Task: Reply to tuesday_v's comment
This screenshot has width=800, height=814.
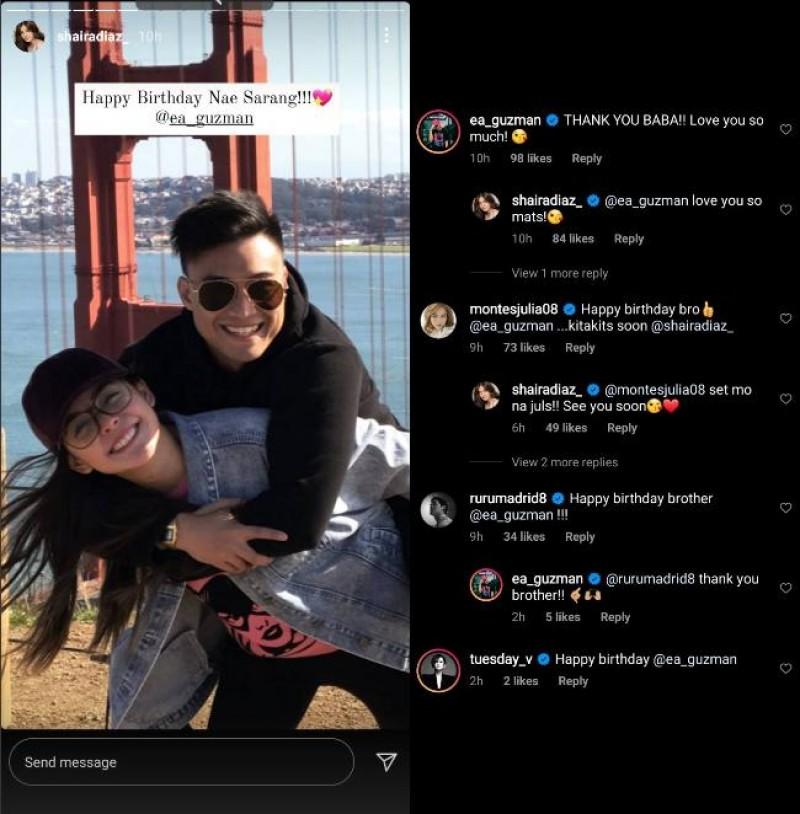Action: click(573, 681)
